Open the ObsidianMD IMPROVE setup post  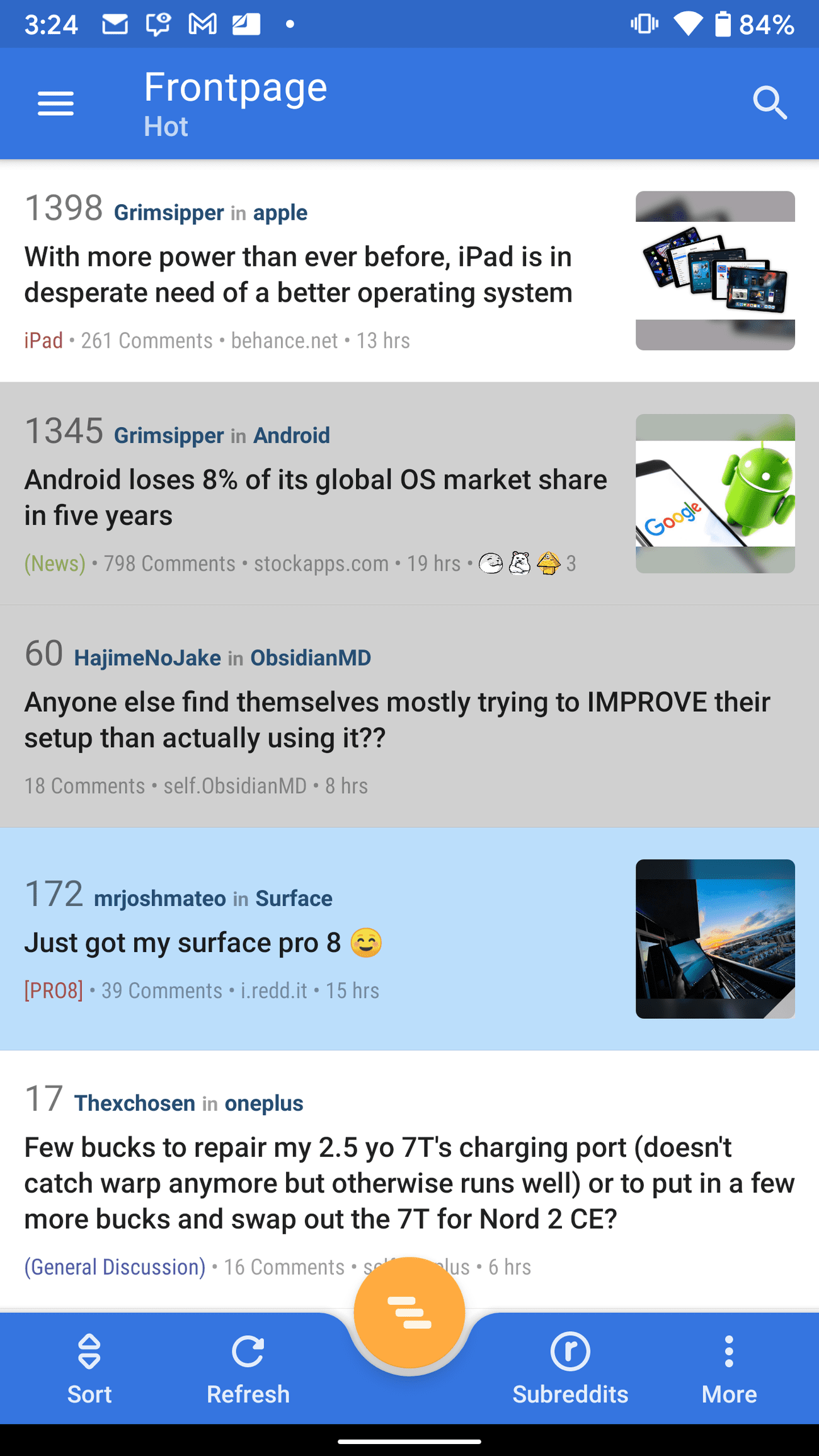click(x=397, y=719)
